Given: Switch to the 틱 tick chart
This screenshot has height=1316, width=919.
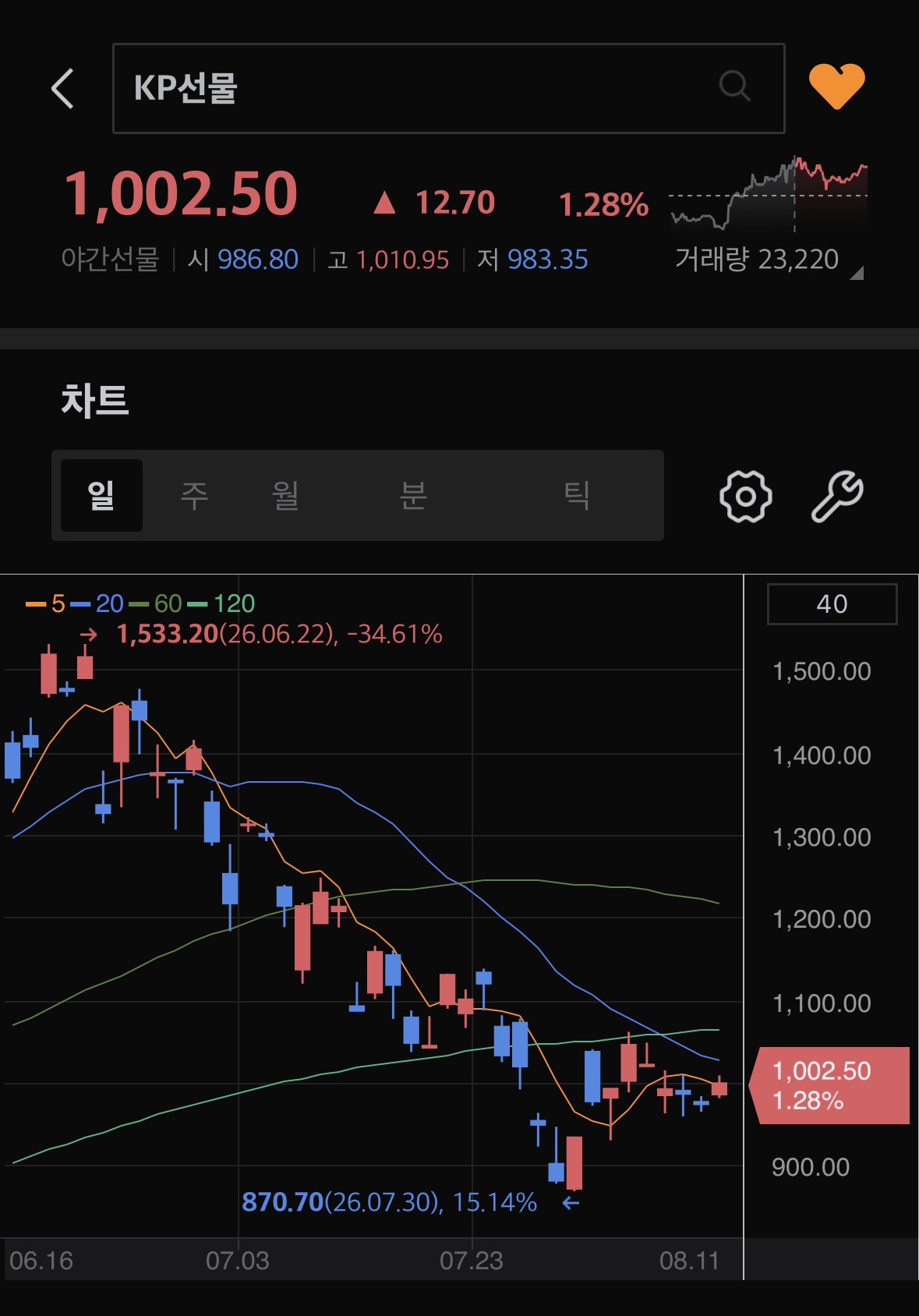Looking at the screenshot, I should 577,495.
